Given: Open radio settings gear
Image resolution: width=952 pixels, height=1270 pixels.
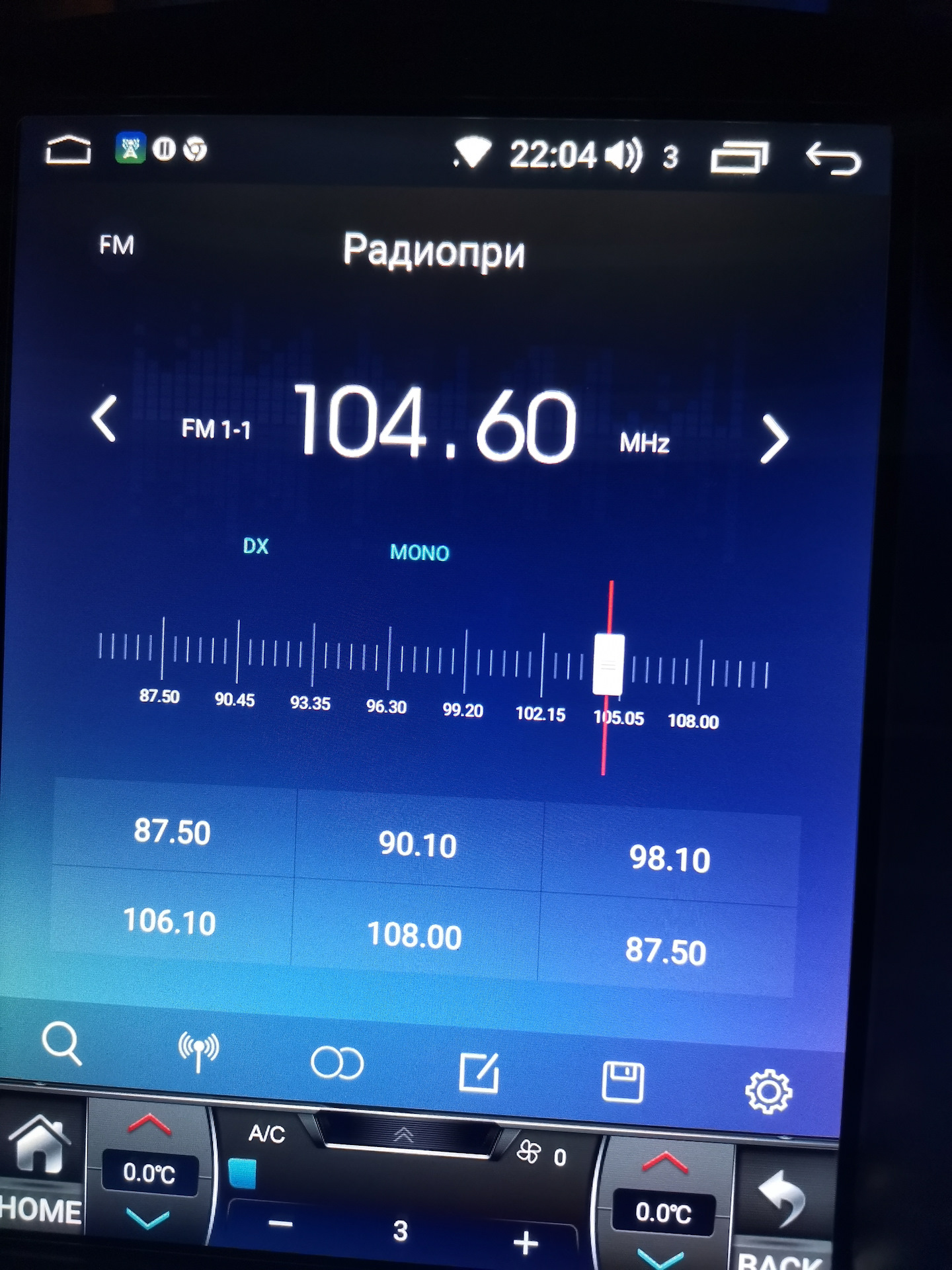Looking at the screenshot, I should [x=768, y=1091].
